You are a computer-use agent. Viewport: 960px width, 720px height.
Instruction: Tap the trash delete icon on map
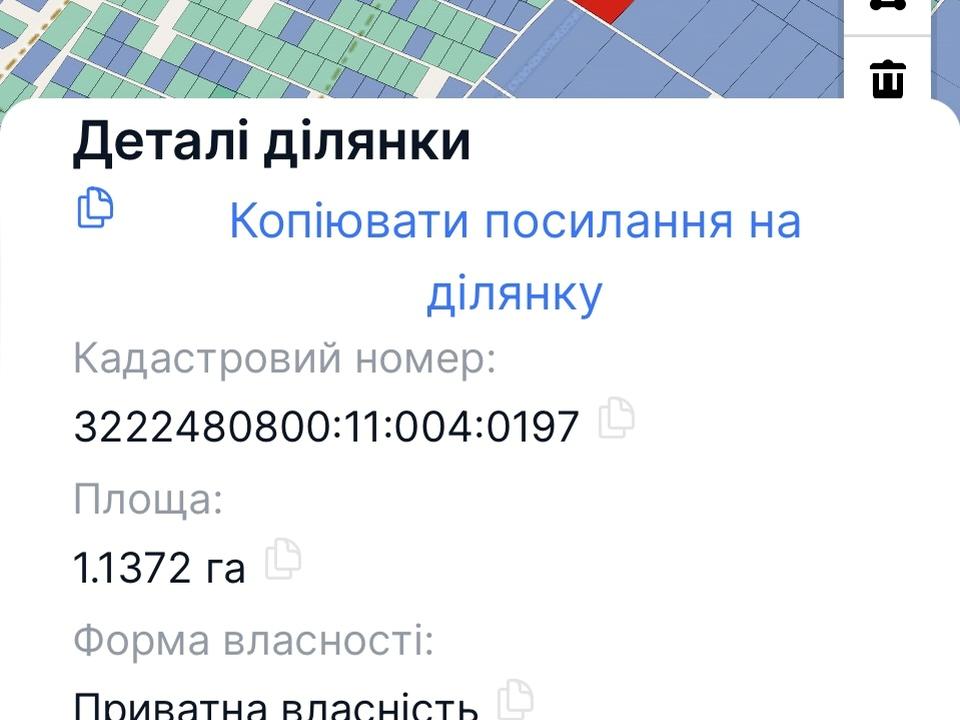[888, 78]
